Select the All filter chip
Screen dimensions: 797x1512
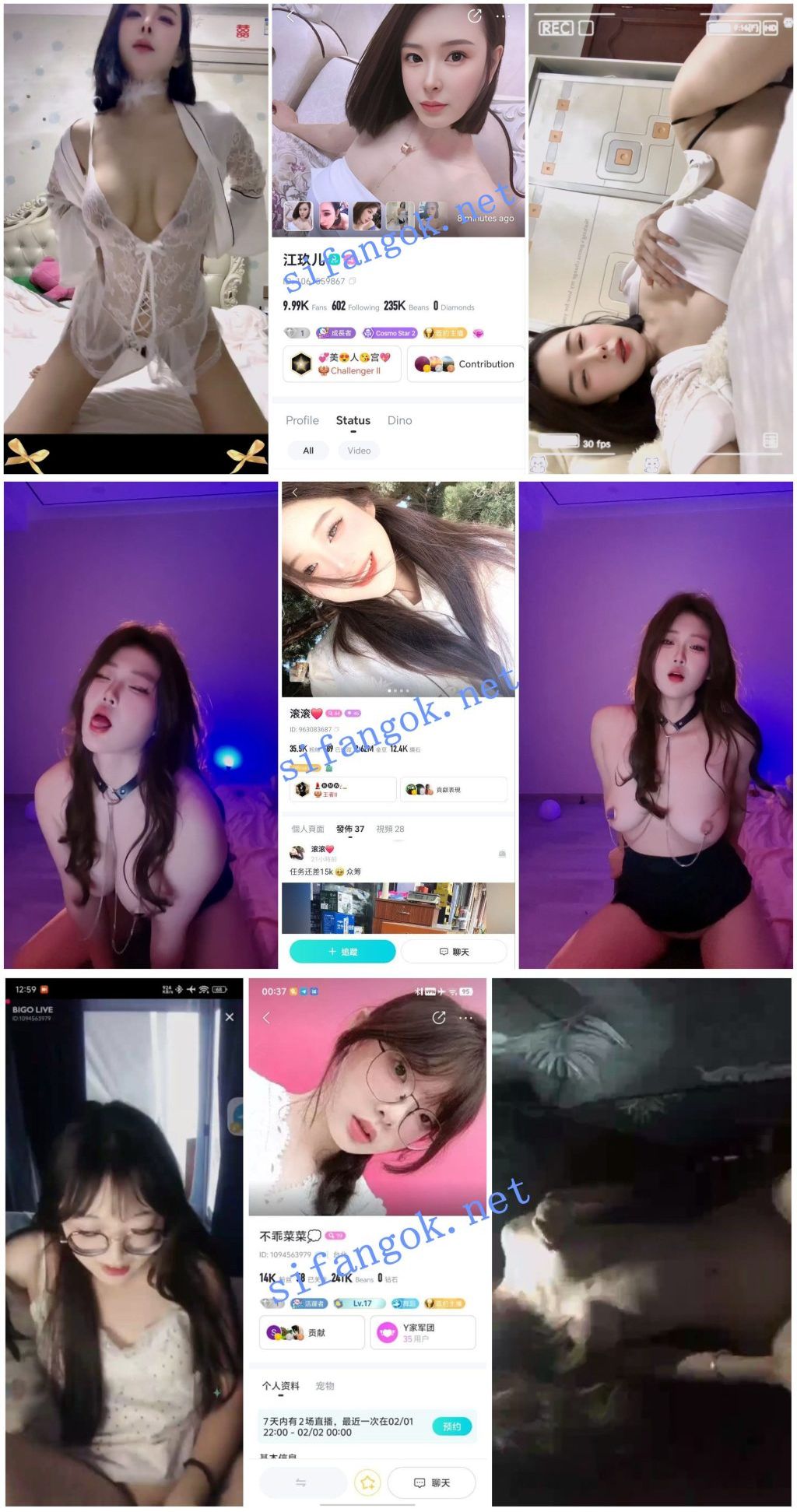point(307,451)
